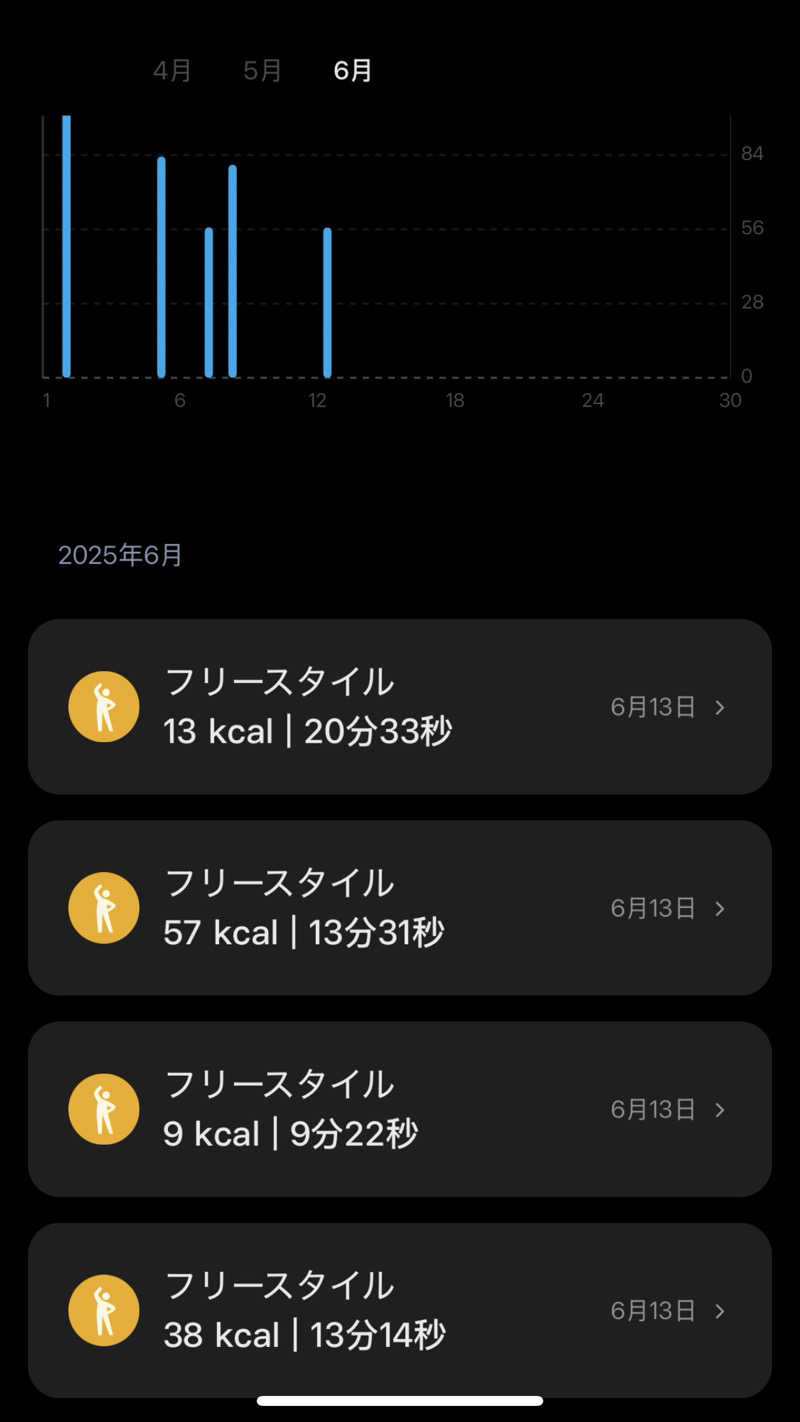This screenshot has height=1422, width=800.
Task: View the 38 kcal 13分14秒 workout
Action: pos(400,1310)
